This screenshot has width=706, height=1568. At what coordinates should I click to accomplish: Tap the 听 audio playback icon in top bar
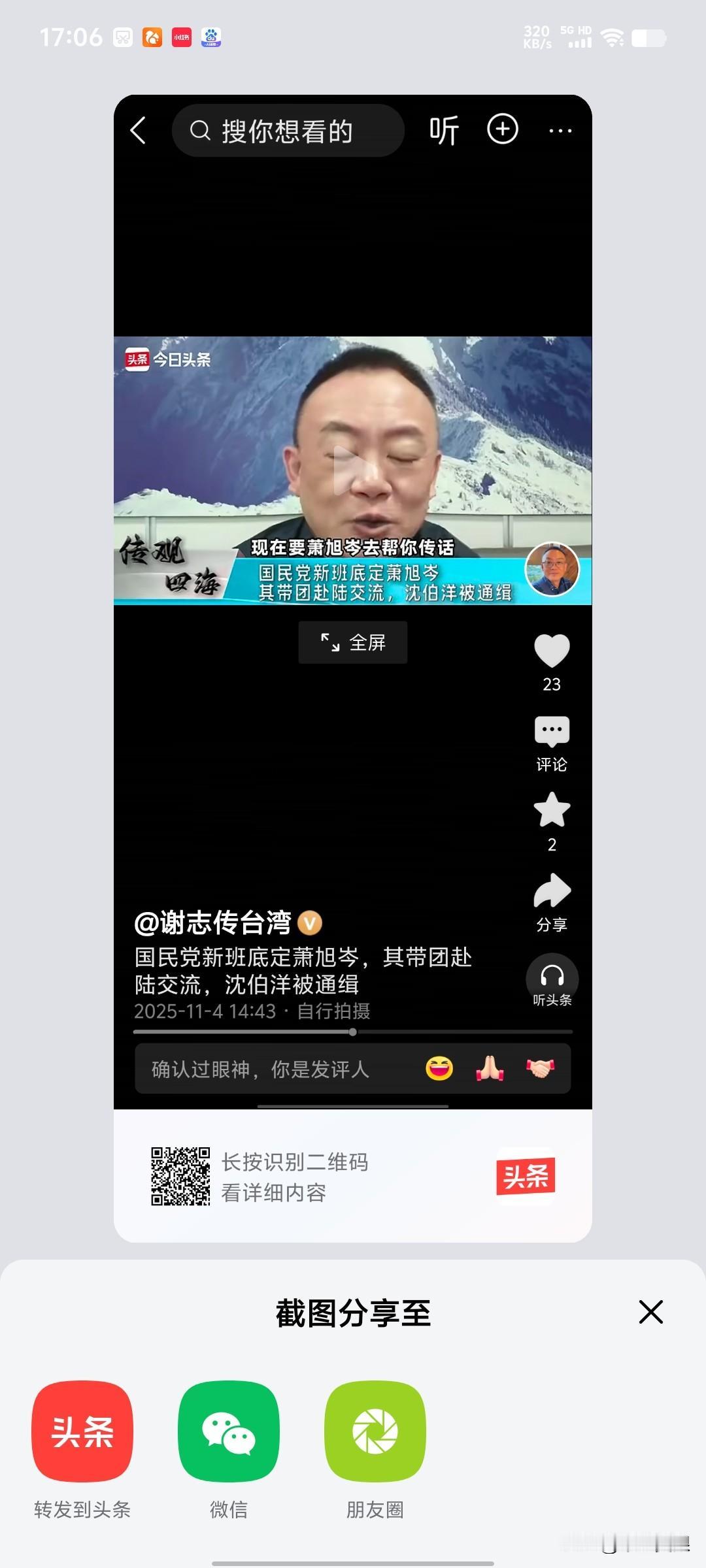[x=443, y=130]
